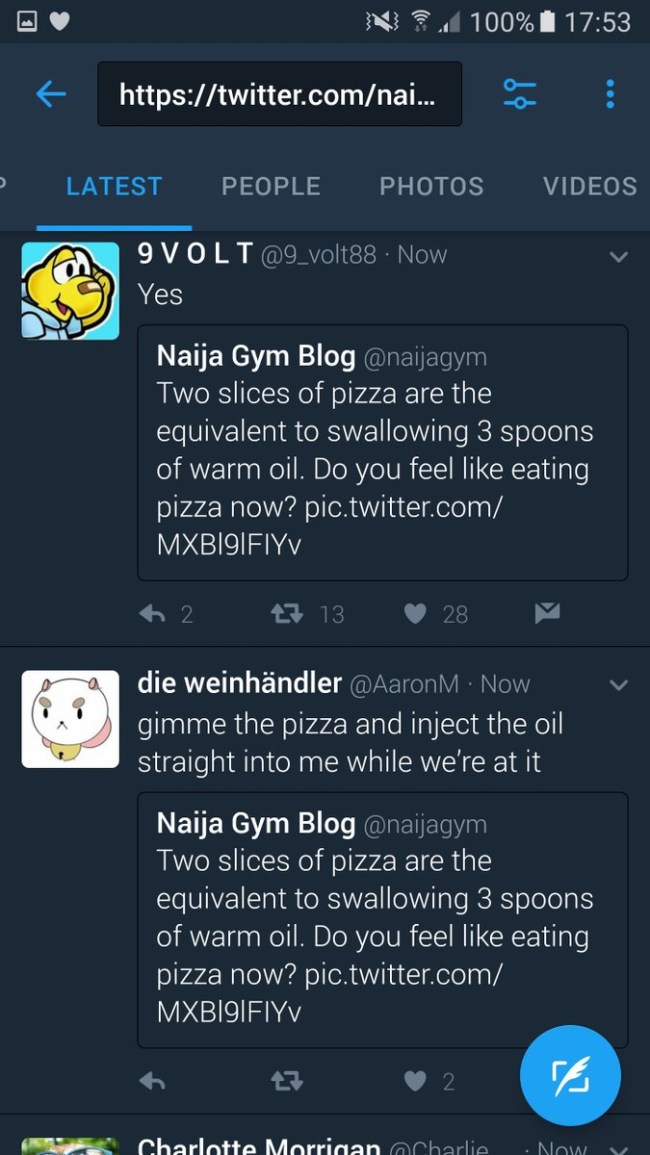
Task: Compose a new tweet
Action: click(570, 1076)
